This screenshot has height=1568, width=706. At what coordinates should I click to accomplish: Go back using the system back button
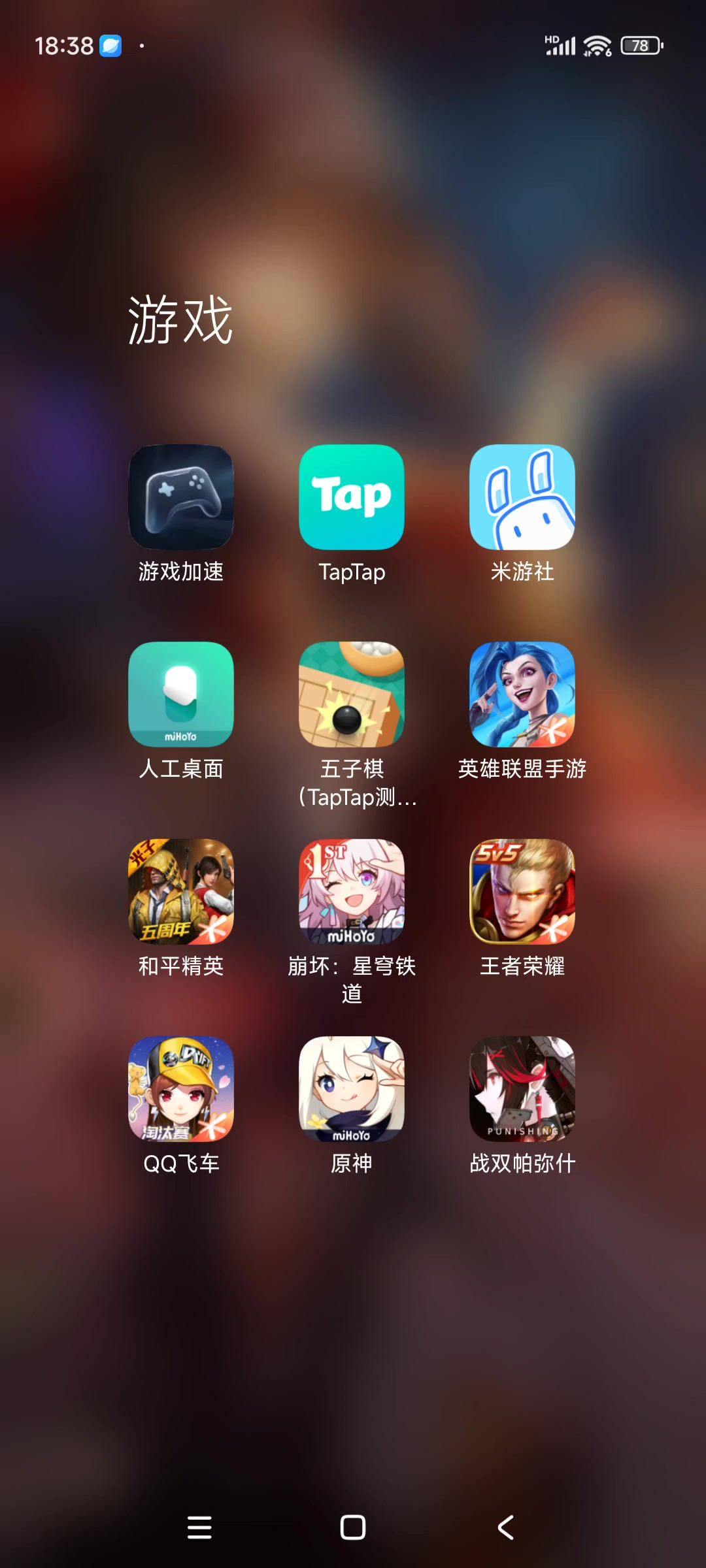coord(506,1527)
